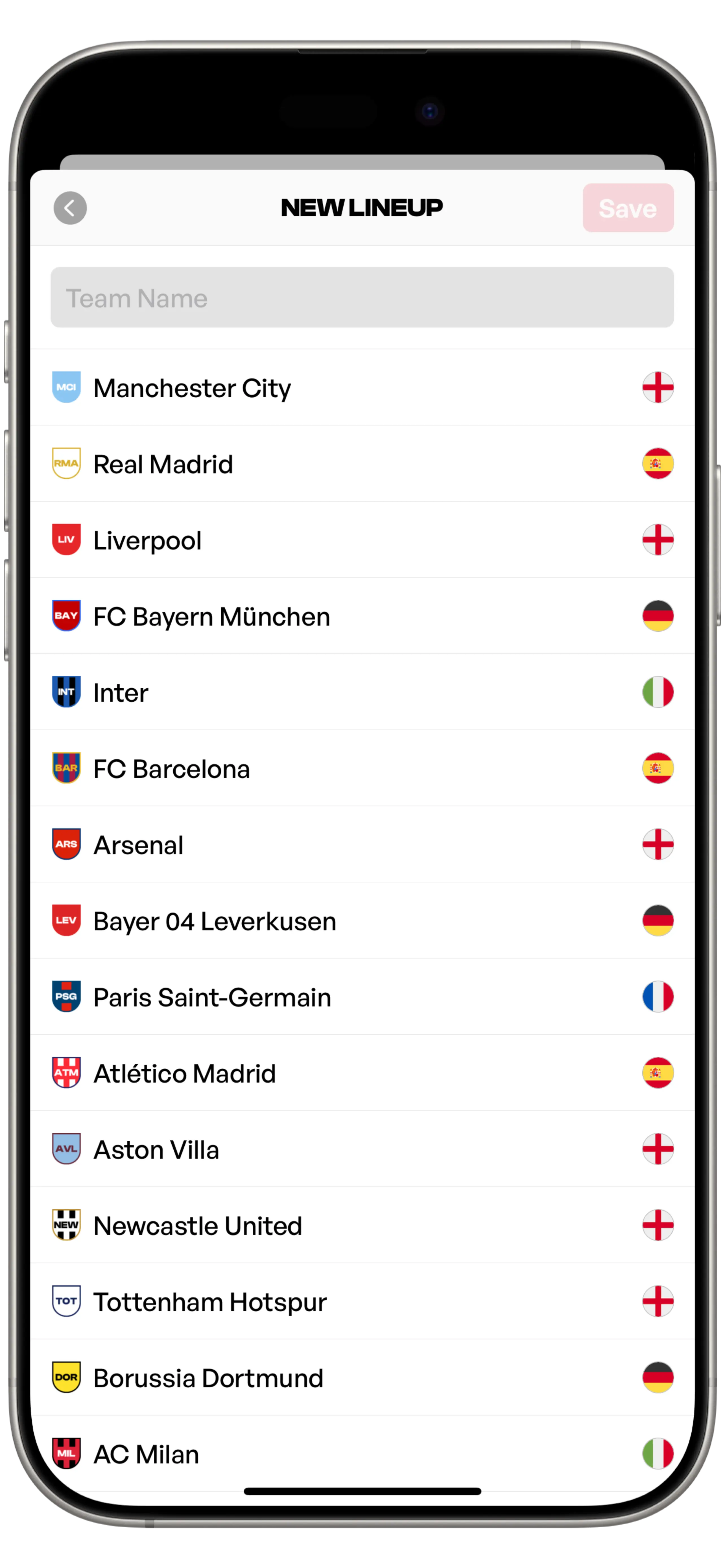725x1568 pixels.
Task: Pick Atlético Madrid
Action: [362, 1072]
